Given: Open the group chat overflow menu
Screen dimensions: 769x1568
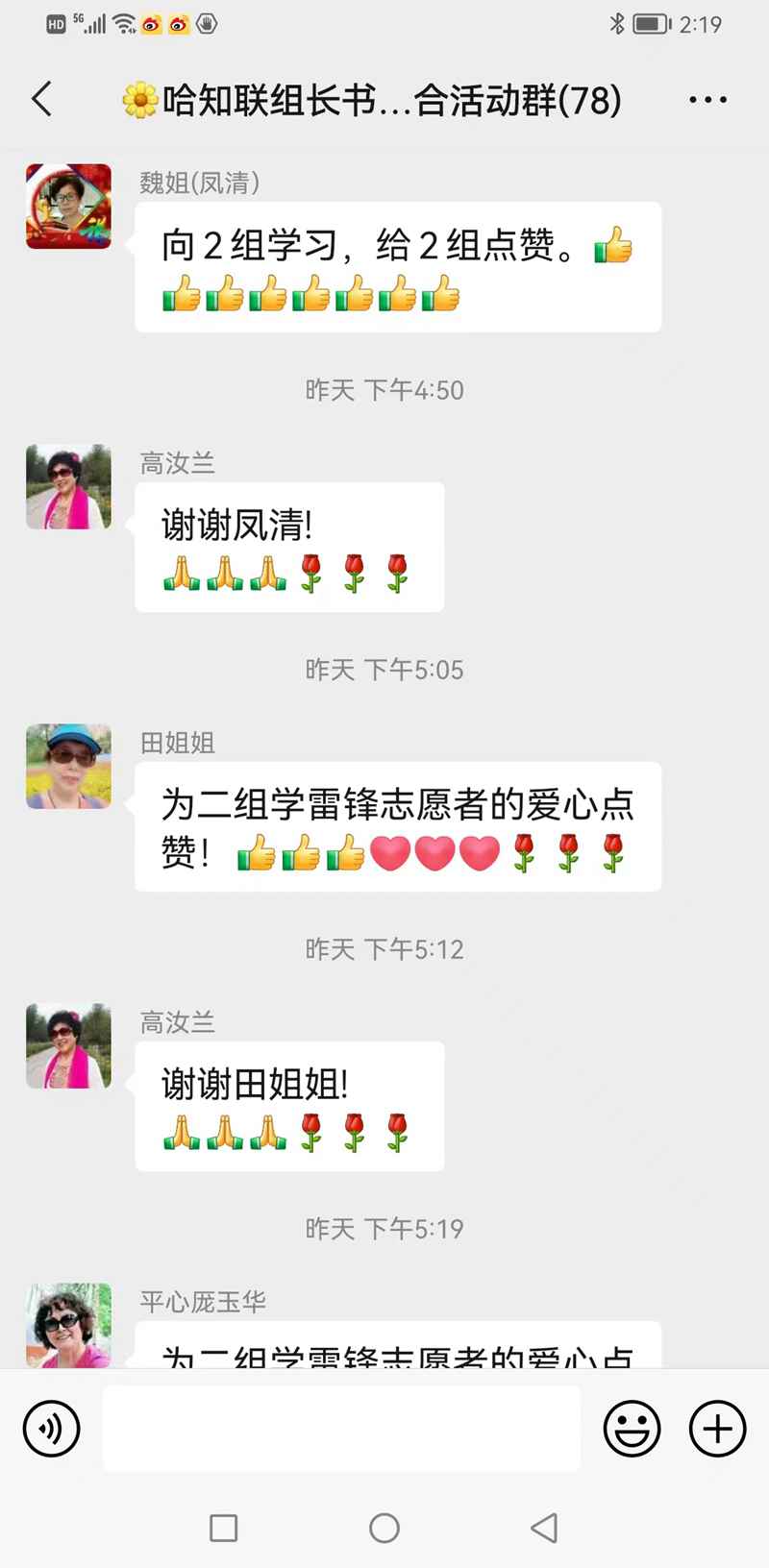Looking at the screenshot, I should click(707, 99).
